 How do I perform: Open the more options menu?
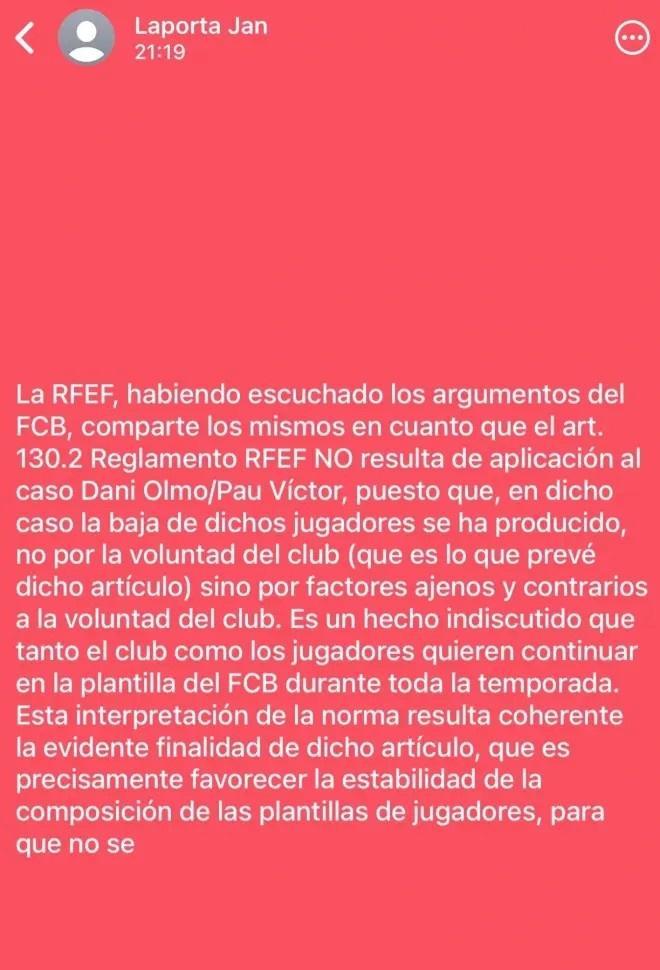point(630,38)
